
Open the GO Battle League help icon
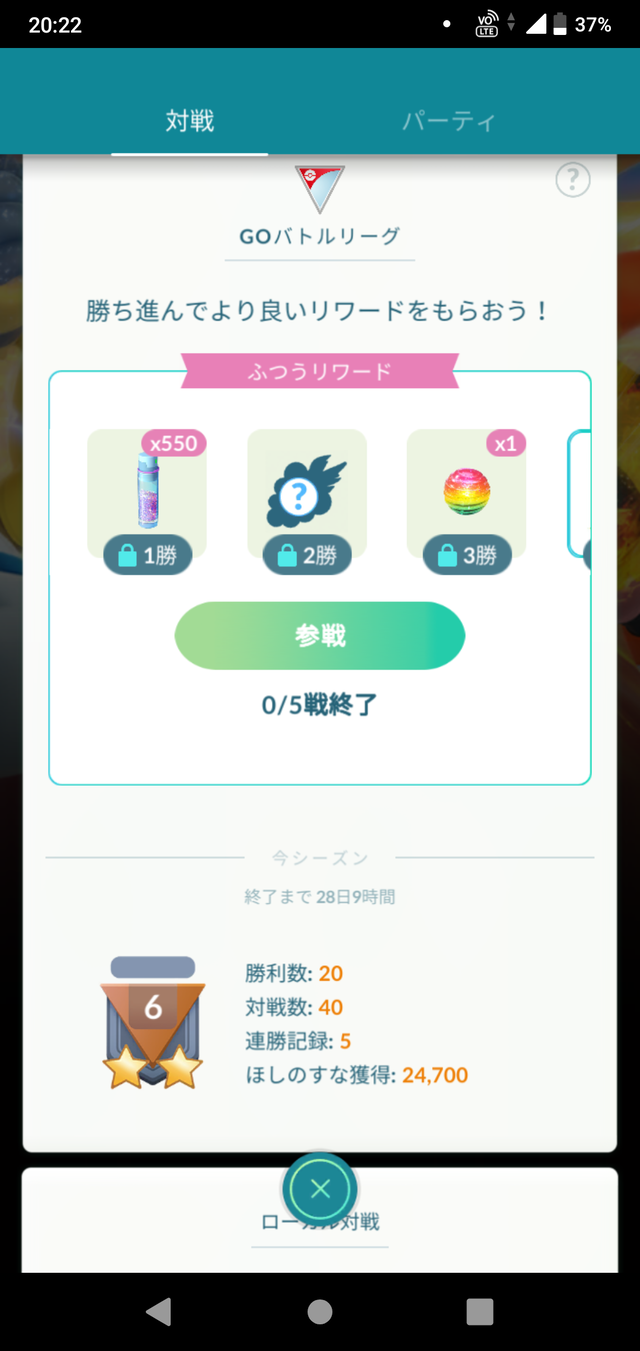tap(572, 180)
